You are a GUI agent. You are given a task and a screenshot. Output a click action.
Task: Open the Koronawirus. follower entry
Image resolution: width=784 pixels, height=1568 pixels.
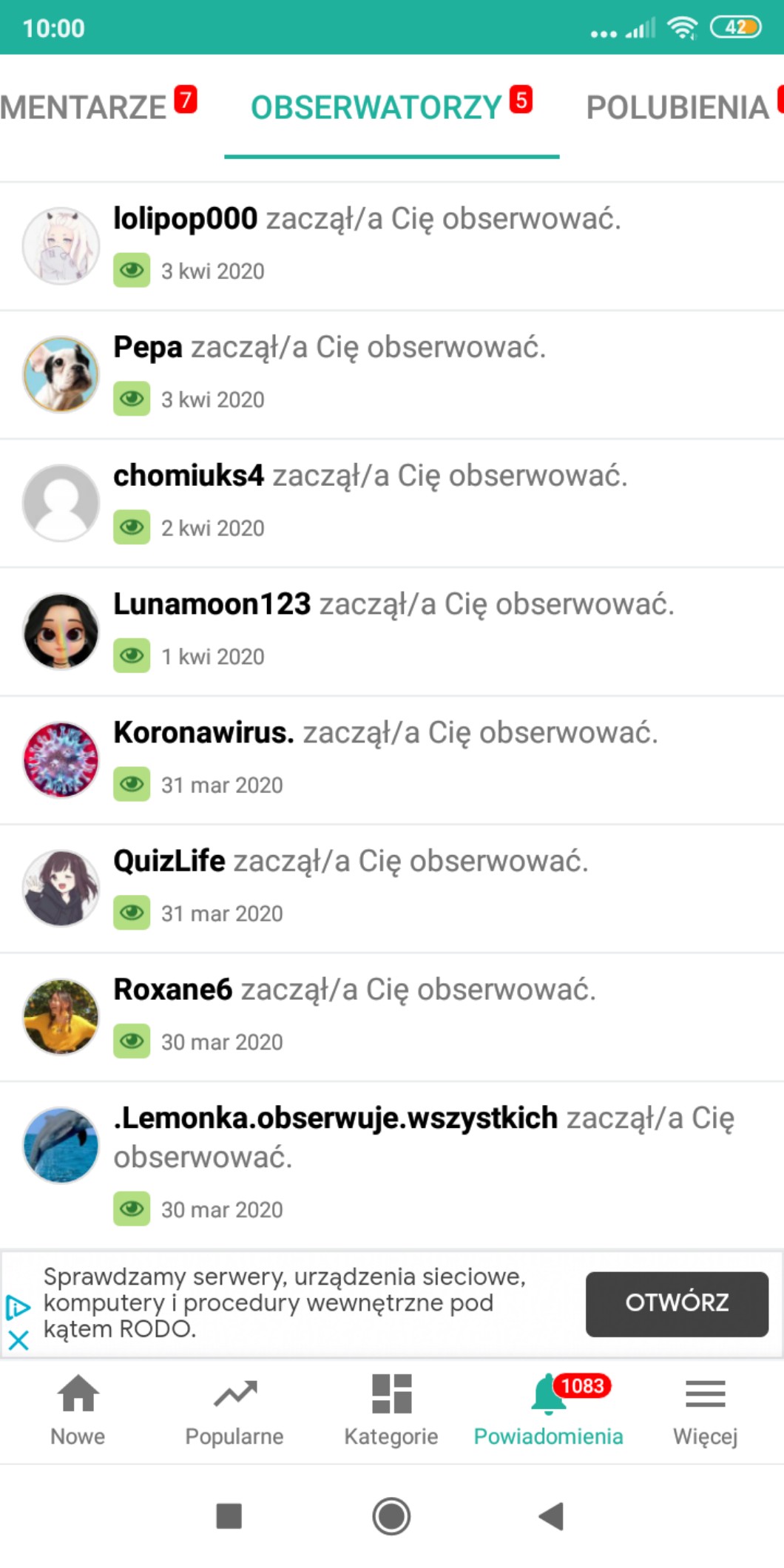[392, 760]
